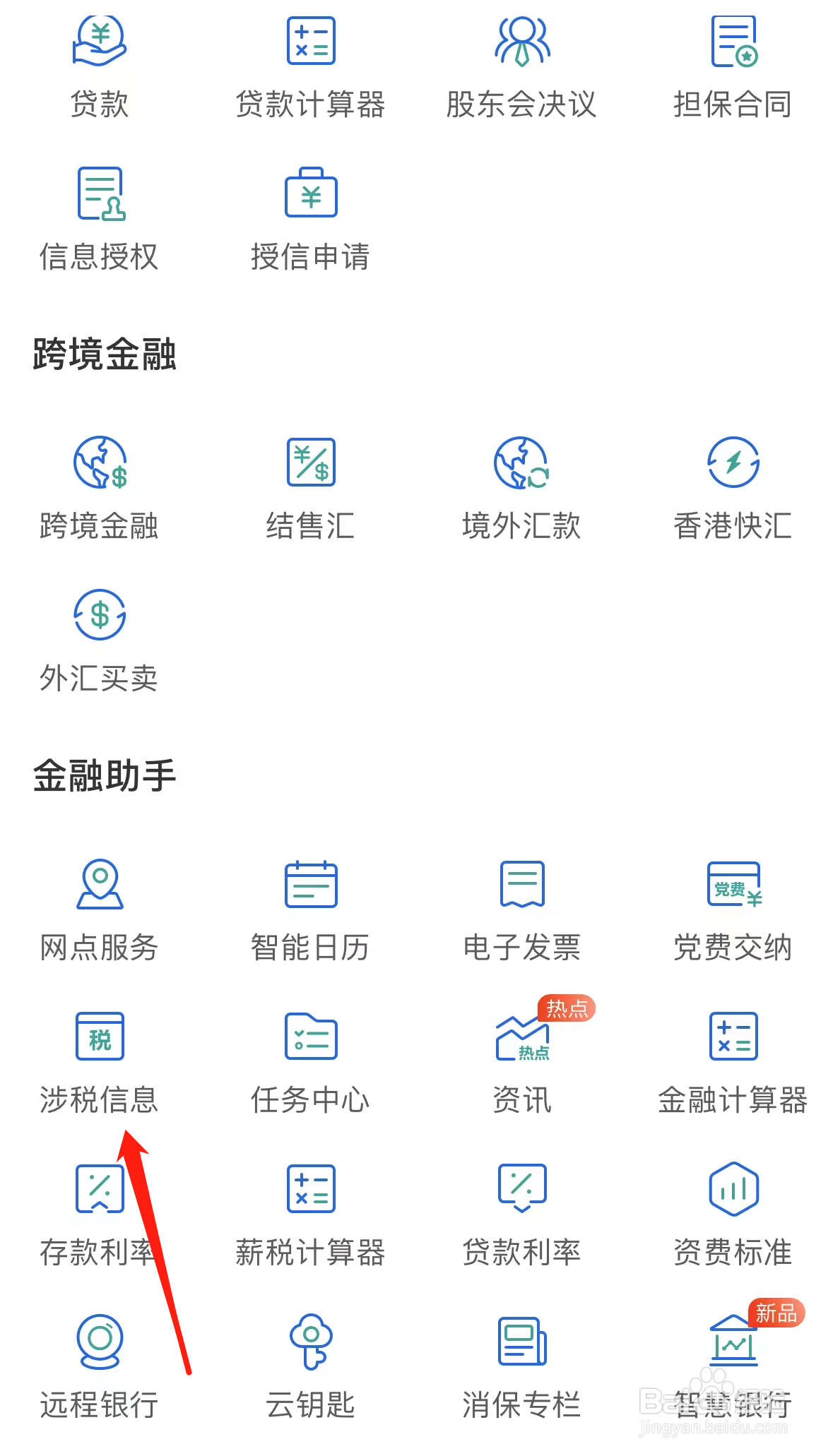
Task: Open 薪税计算器
Action: pos(311,1216)
